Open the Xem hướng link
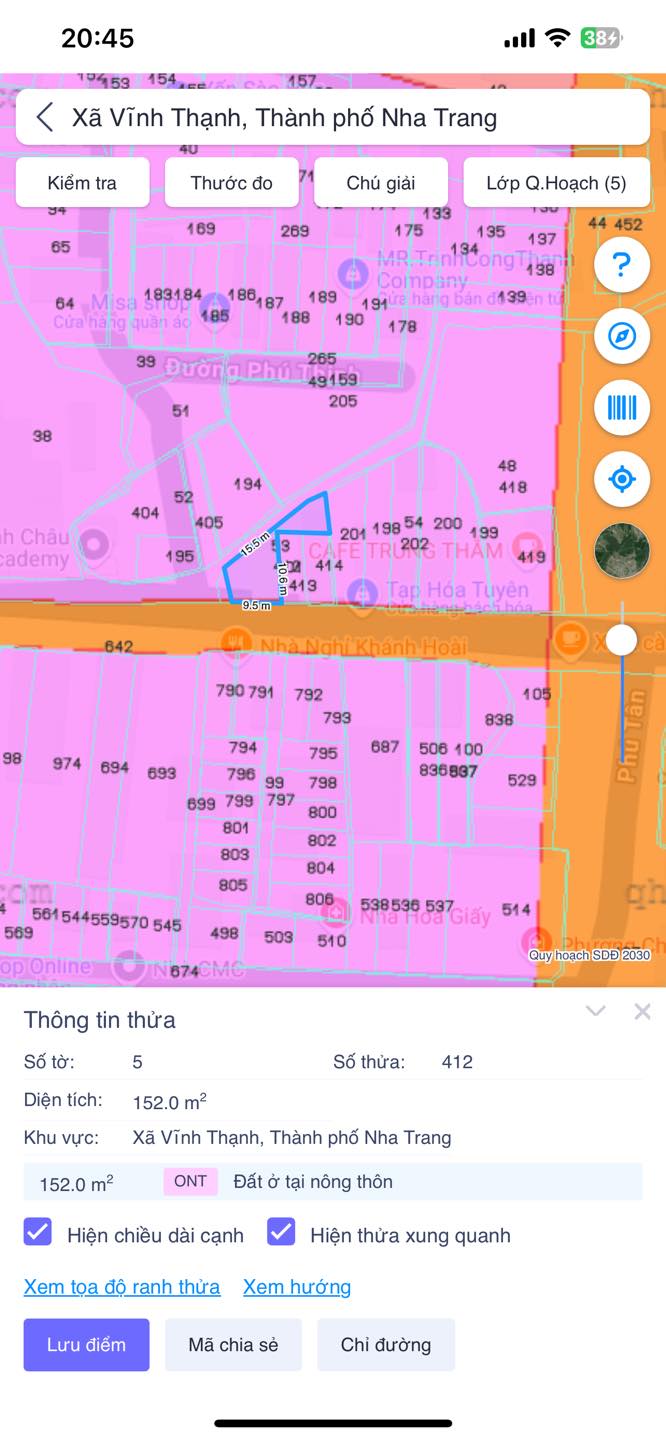The width and height of the screenshot is (666, 1440). [x=297, y=1287]
